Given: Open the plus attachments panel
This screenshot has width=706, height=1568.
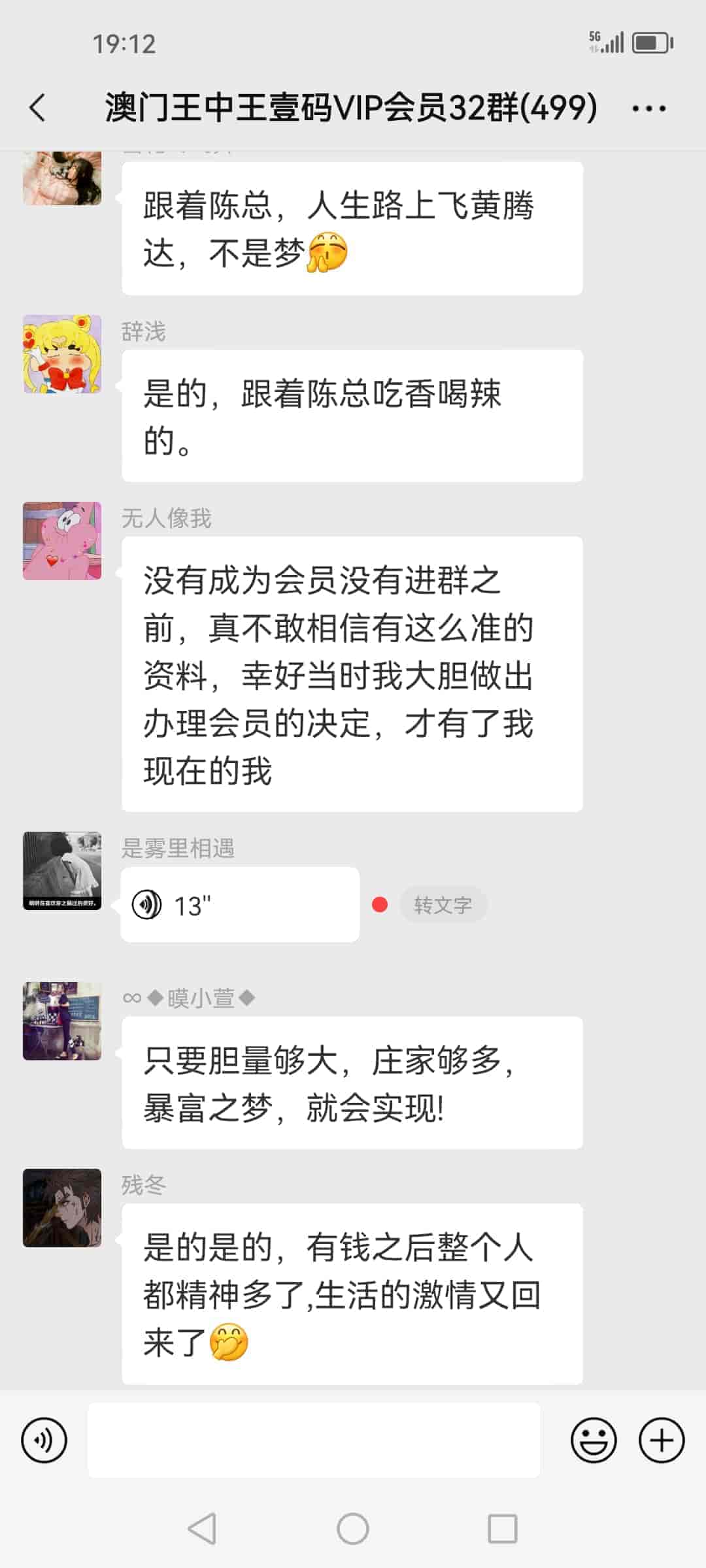Looking at the screenshot, I should [661, 1440].
